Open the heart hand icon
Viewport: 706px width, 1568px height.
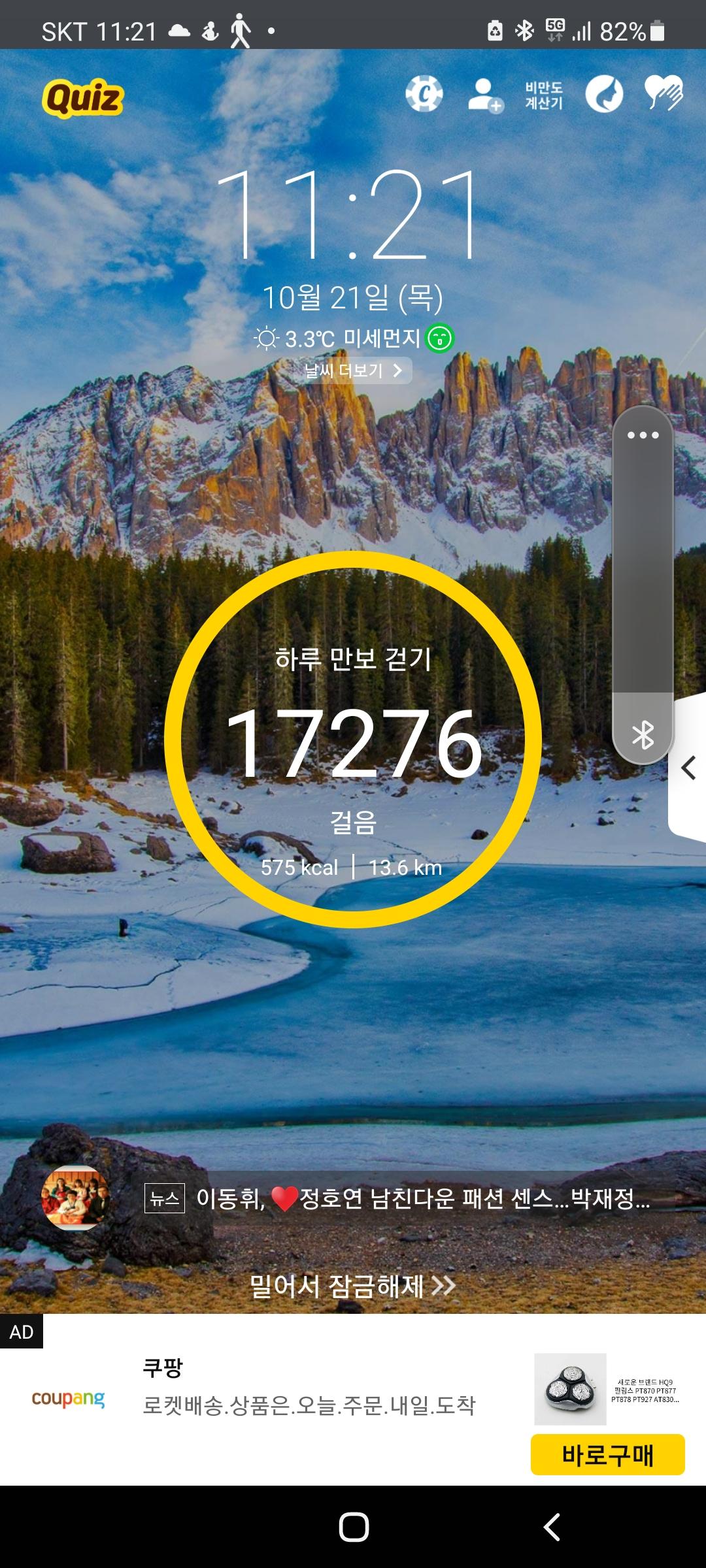pyautogui.click(x=664, y=93)
